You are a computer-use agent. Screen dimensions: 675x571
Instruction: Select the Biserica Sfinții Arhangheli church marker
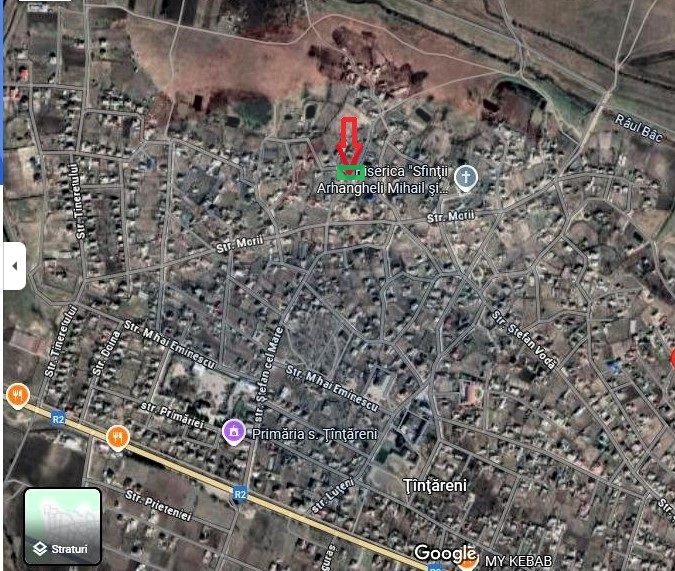click(x=465, y=179)
